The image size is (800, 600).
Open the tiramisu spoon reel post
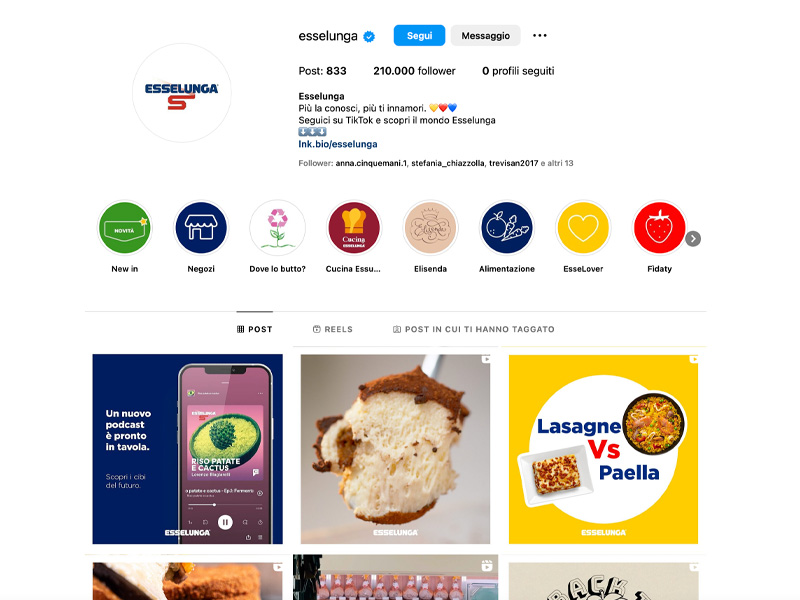[395, 449]
